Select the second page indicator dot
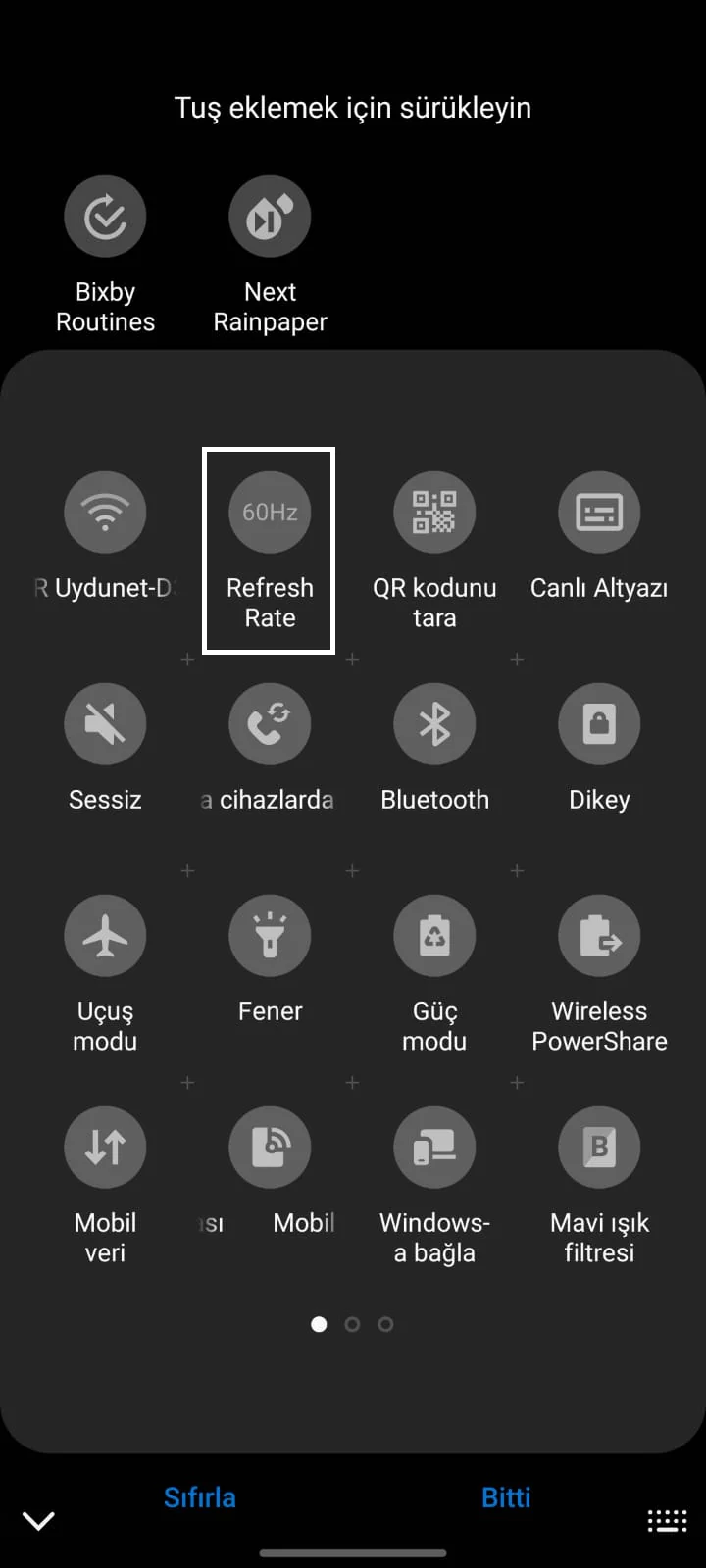 352,1324
